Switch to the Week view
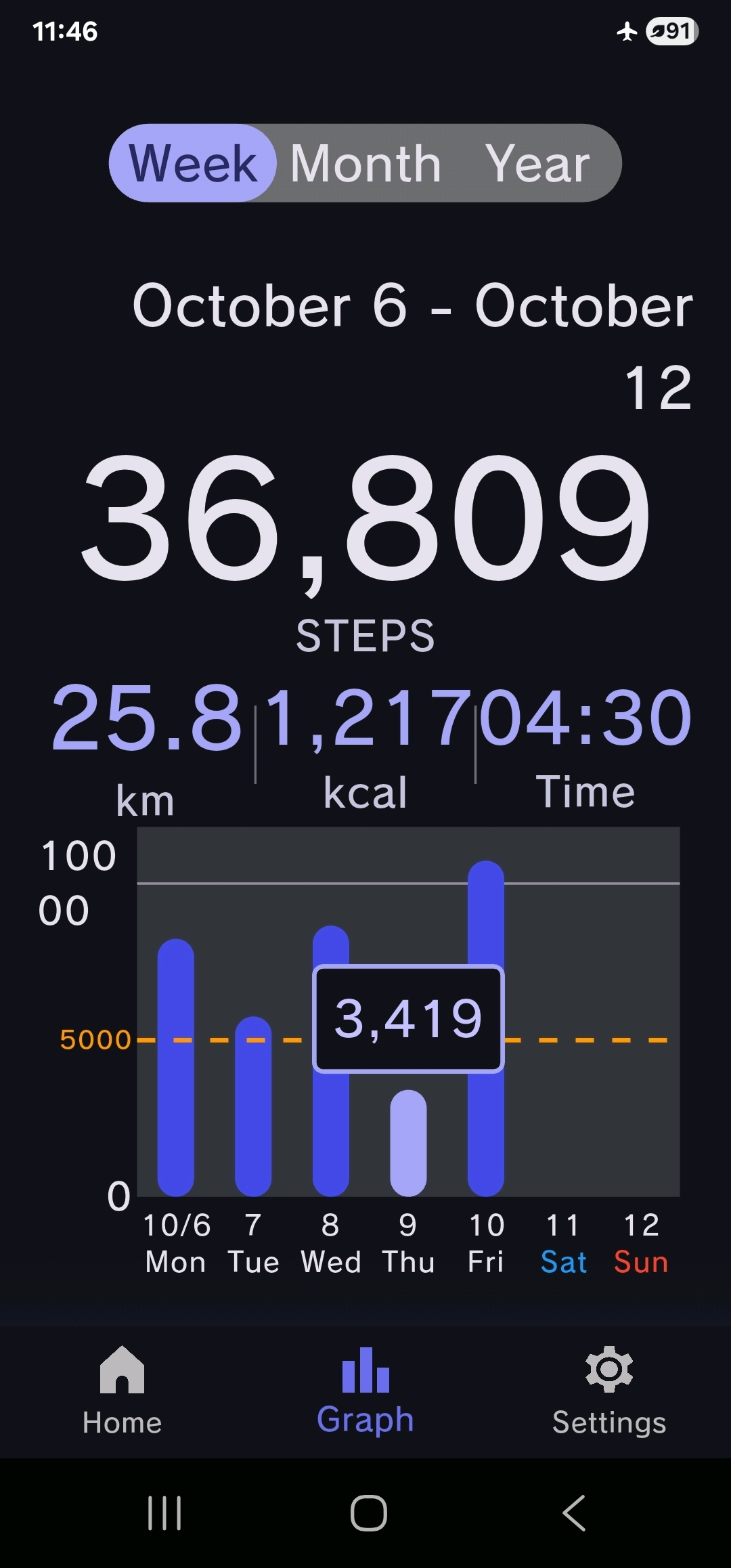Viewport: 731px width, 1568px height. pyautogui.click(x=193, y=163)
